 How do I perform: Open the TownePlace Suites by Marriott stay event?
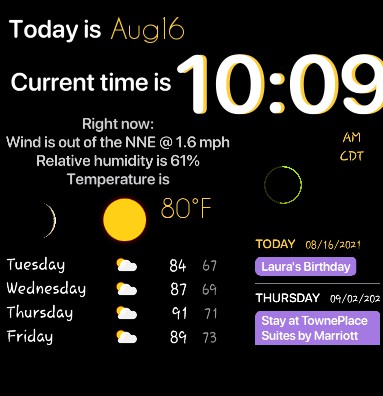tap(317, 328)
